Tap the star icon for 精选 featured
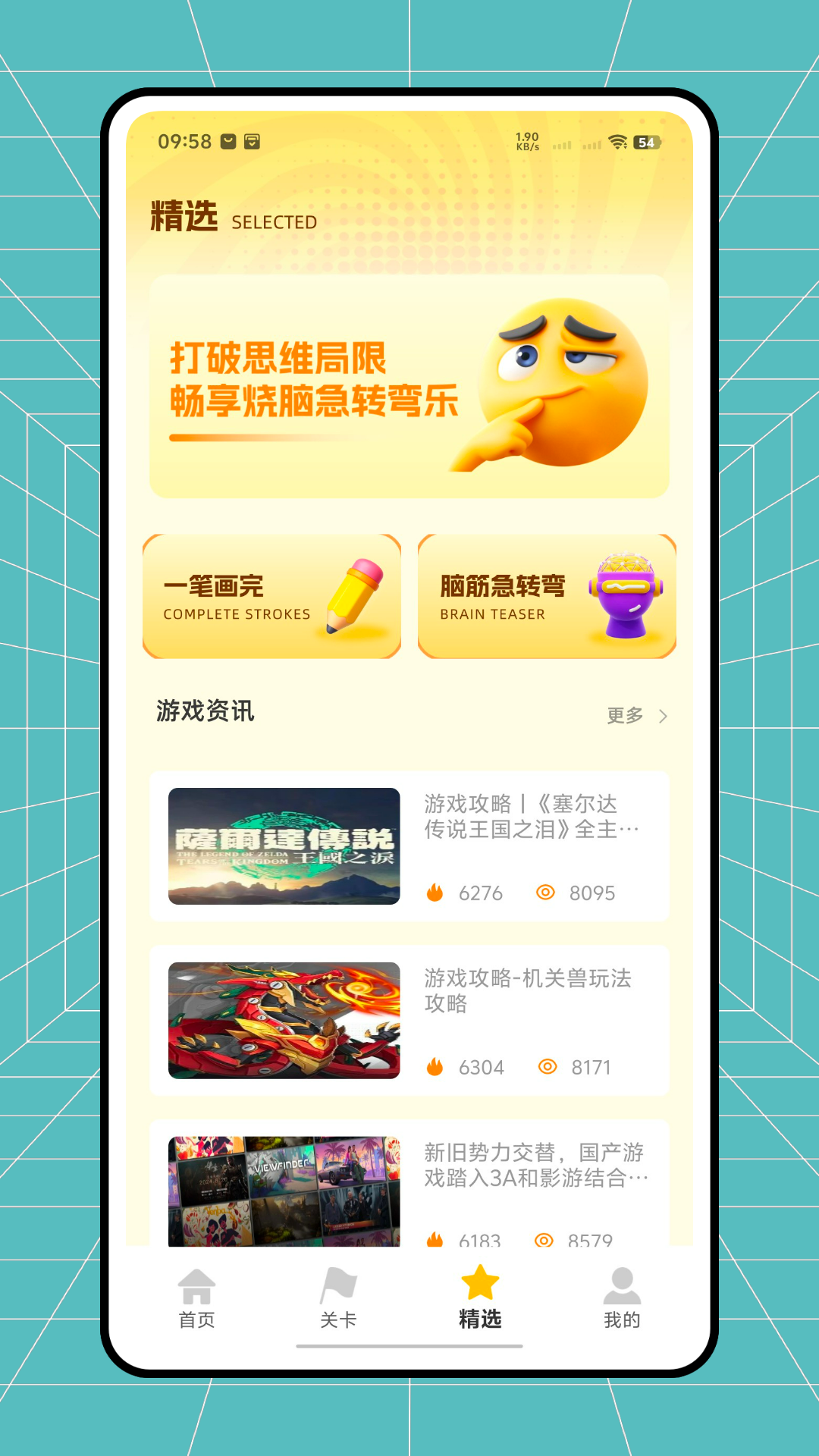This screenshot has height=1456, width=819. (479, 1282)
